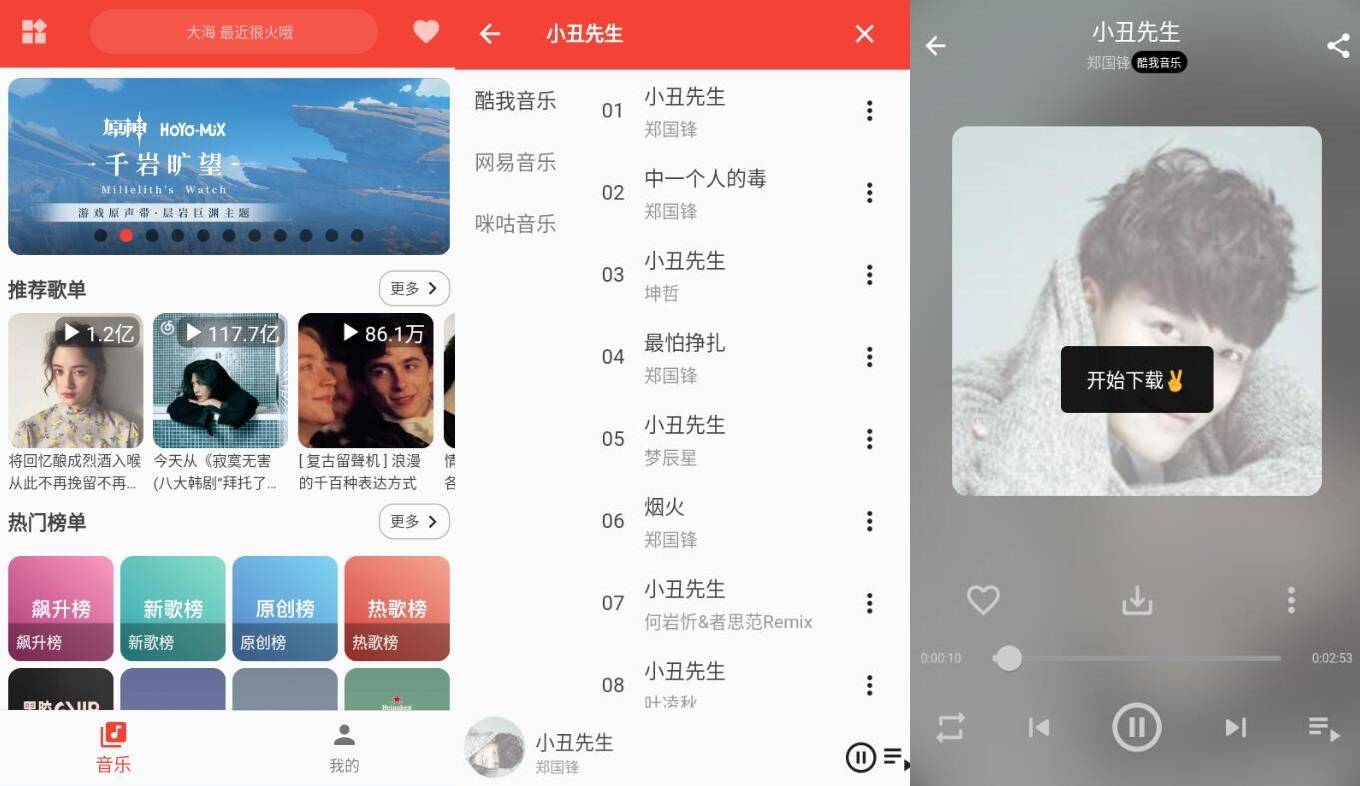1360x786 pixels.
Task: Download the current song
Action: point(1137,600)
